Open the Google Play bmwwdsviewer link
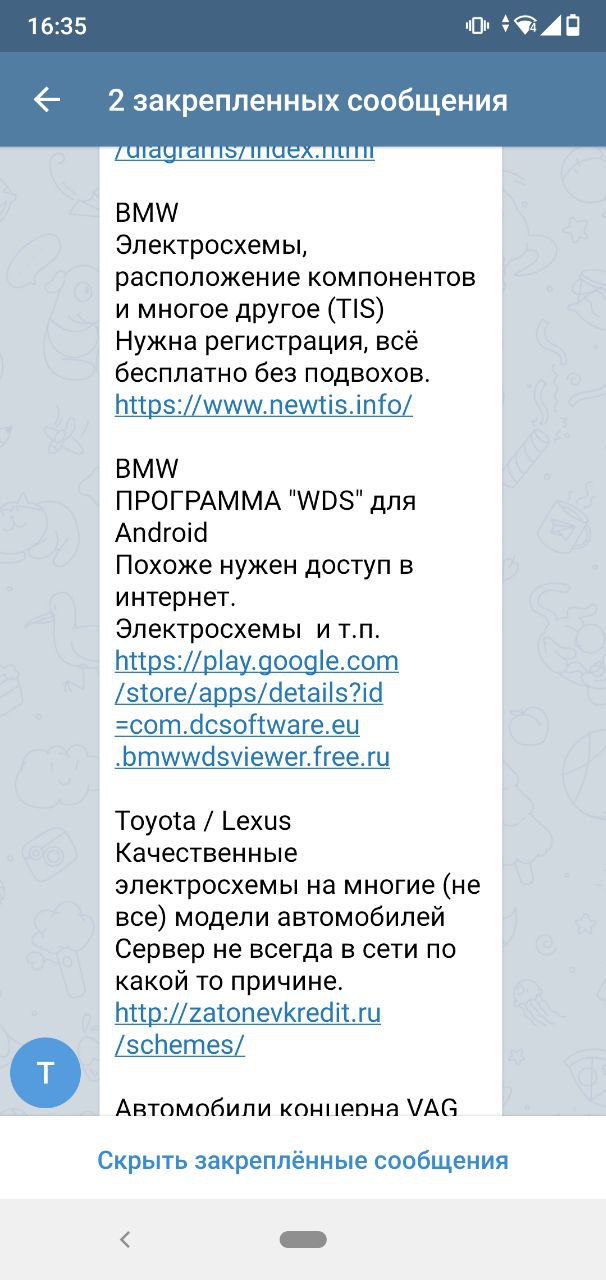The width and height of the screenshot is (606, 1280). (x=257, y=709)
